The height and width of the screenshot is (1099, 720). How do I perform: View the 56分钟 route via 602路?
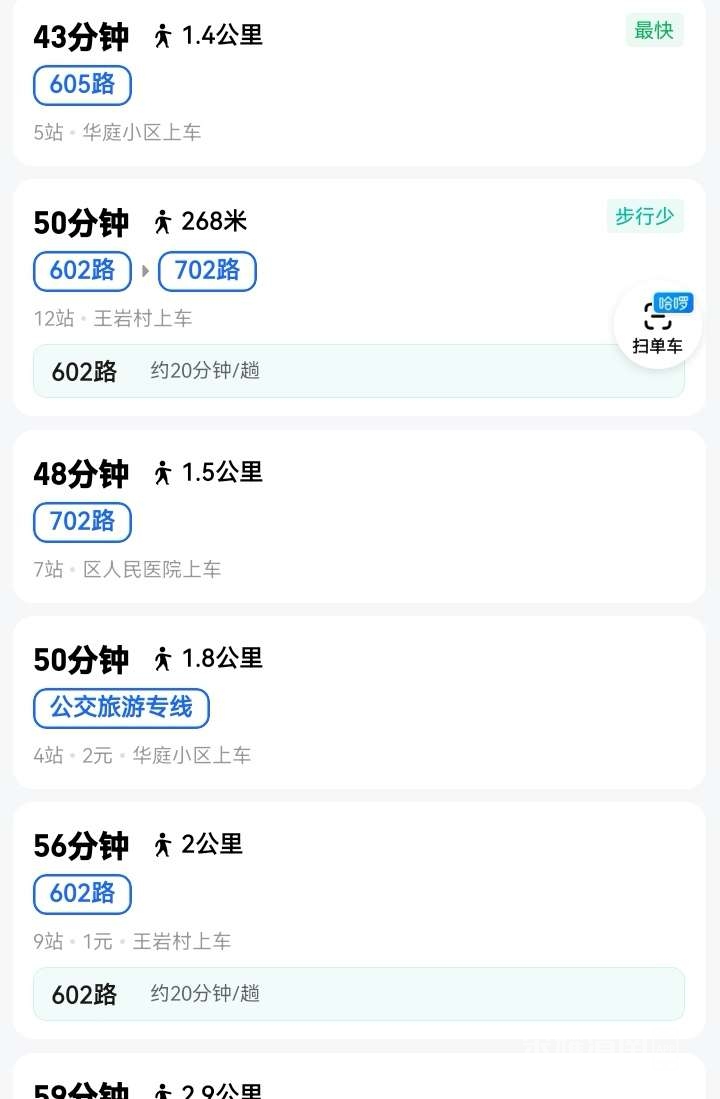pyautogui.click(x=358, y=890)
